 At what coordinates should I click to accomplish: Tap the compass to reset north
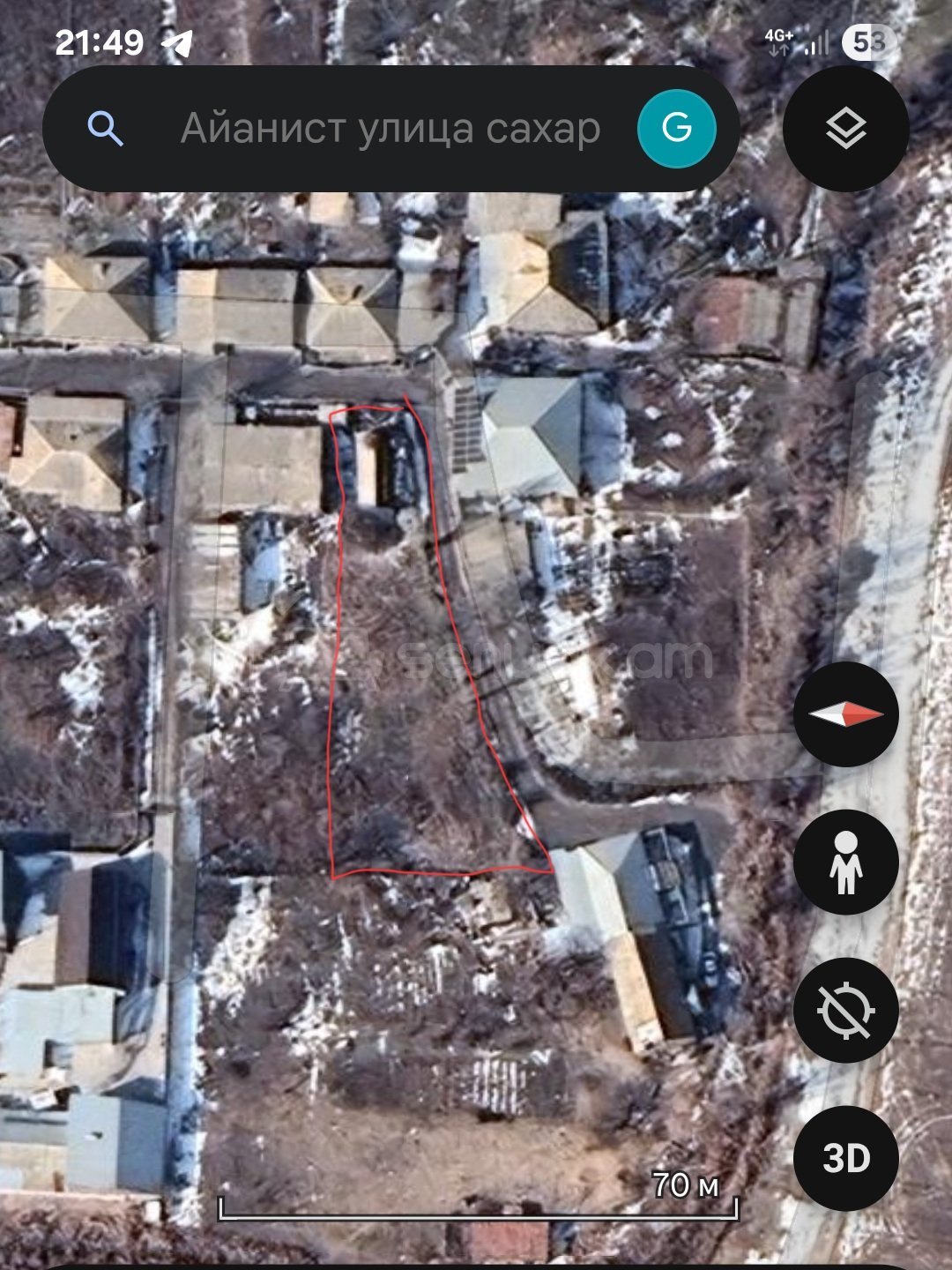845,713
